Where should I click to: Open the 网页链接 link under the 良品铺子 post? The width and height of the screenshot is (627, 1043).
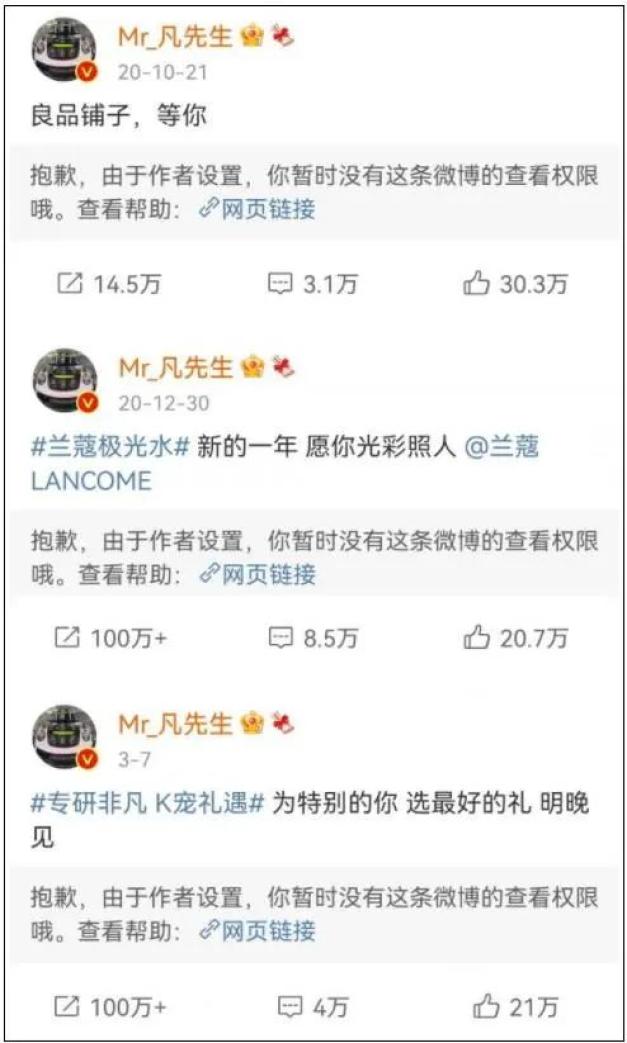coord(257,210)
